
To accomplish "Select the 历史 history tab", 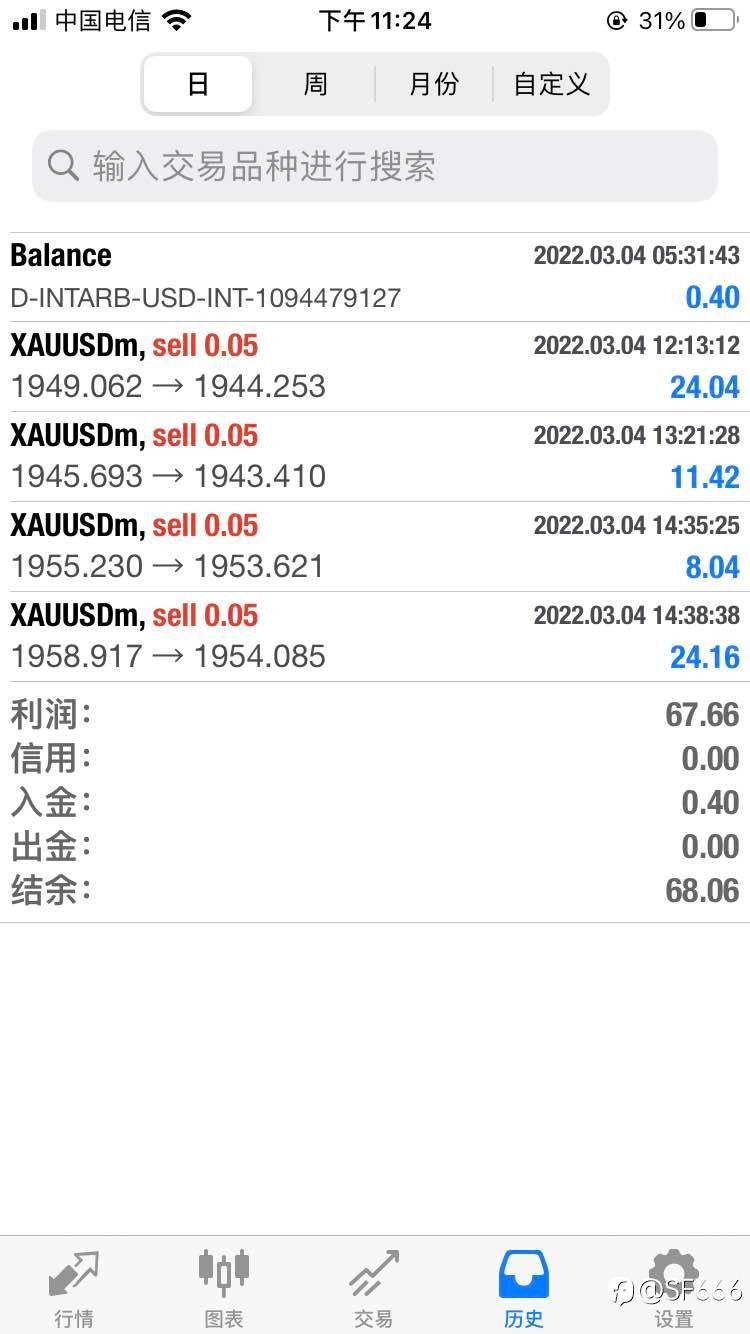I will click(524, 1287).
